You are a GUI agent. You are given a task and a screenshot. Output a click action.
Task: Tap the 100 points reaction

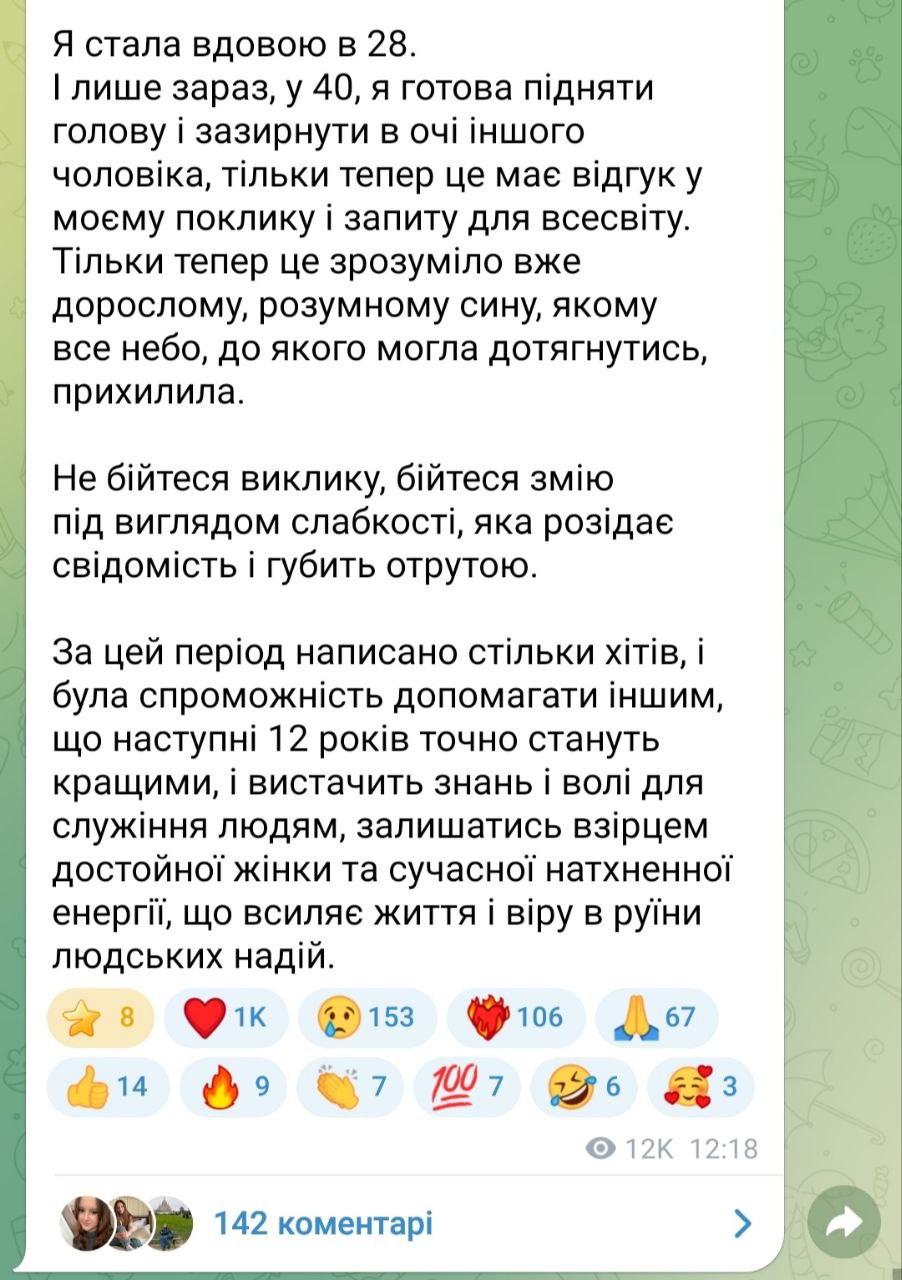466,1086
